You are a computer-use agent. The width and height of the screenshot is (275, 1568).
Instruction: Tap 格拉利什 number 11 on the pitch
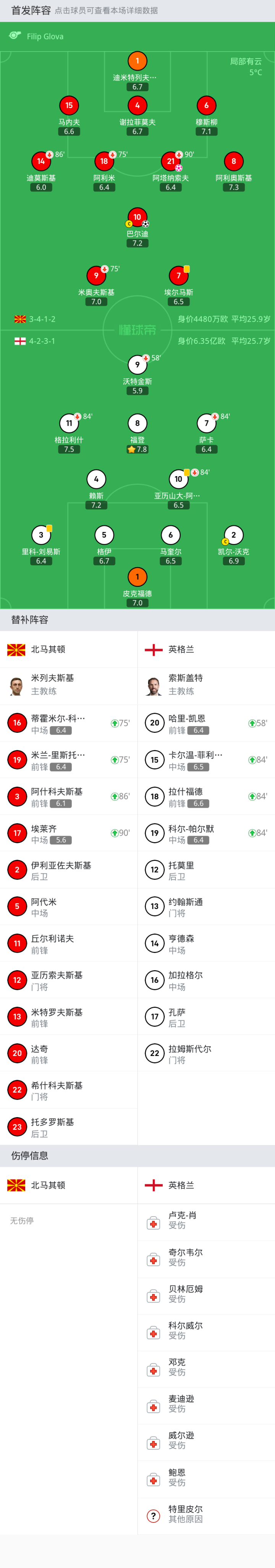[x=69, y=424]
